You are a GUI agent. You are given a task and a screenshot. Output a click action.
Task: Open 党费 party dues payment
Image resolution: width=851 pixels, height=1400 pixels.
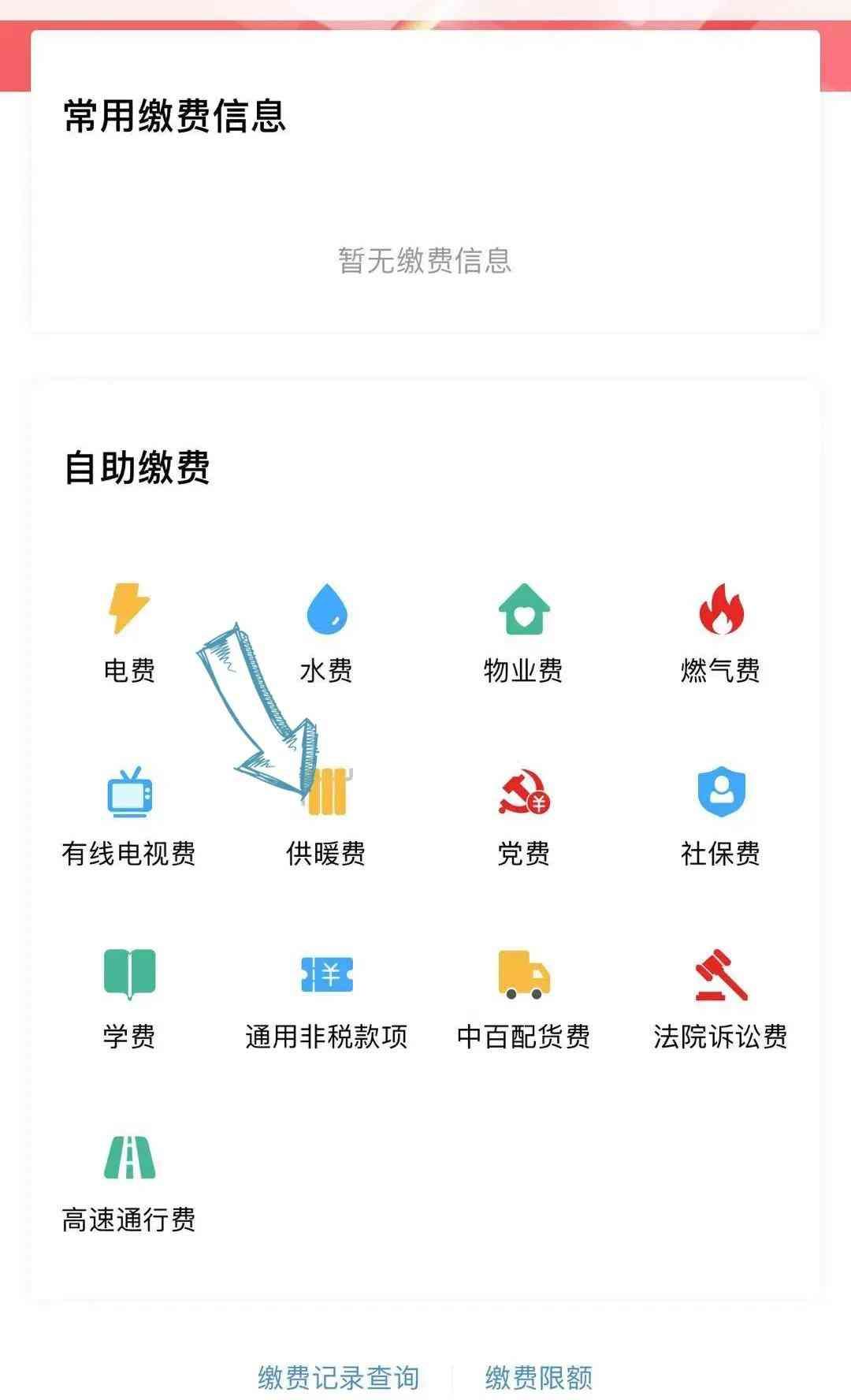pyautogui.click(x=523, y=817)
